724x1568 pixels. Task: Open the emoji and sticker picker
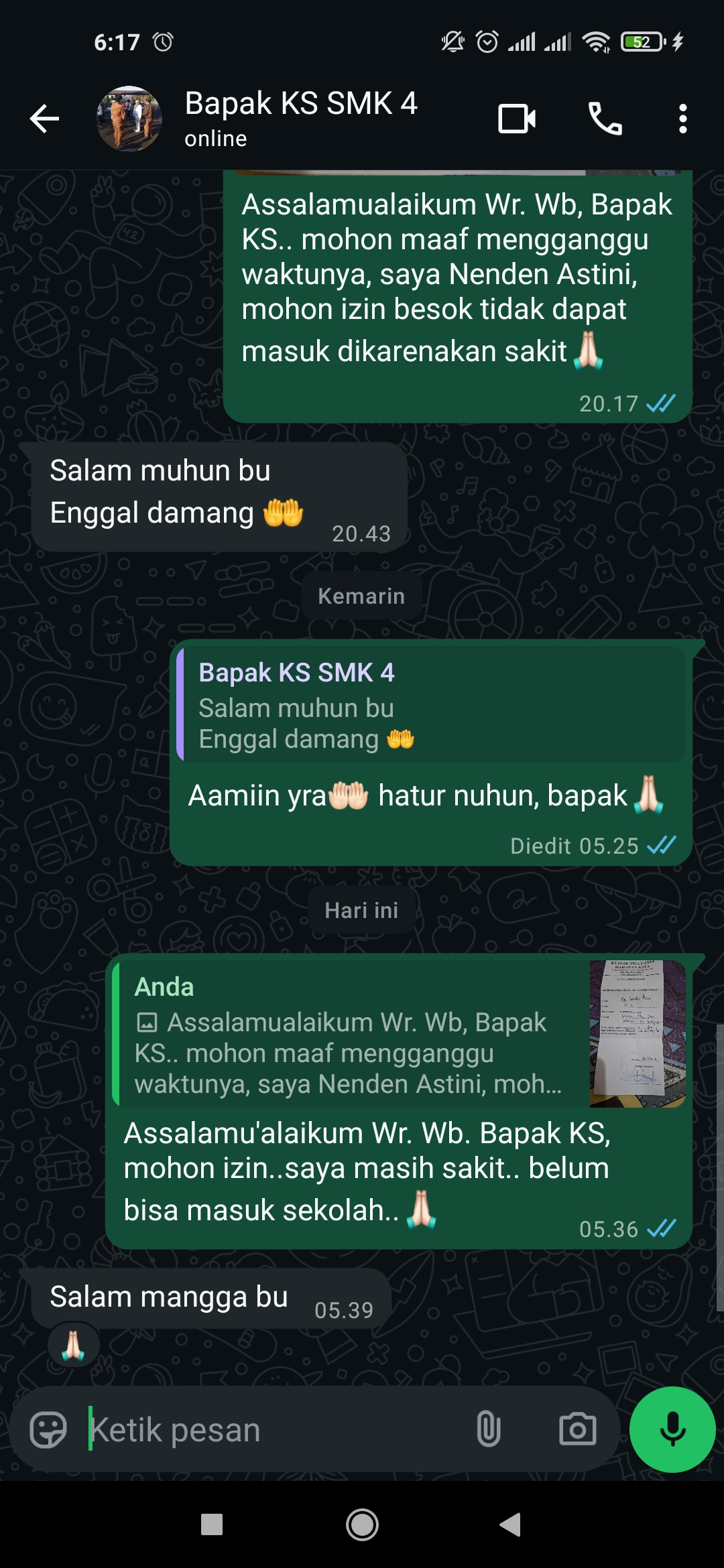coord(48,1430)
